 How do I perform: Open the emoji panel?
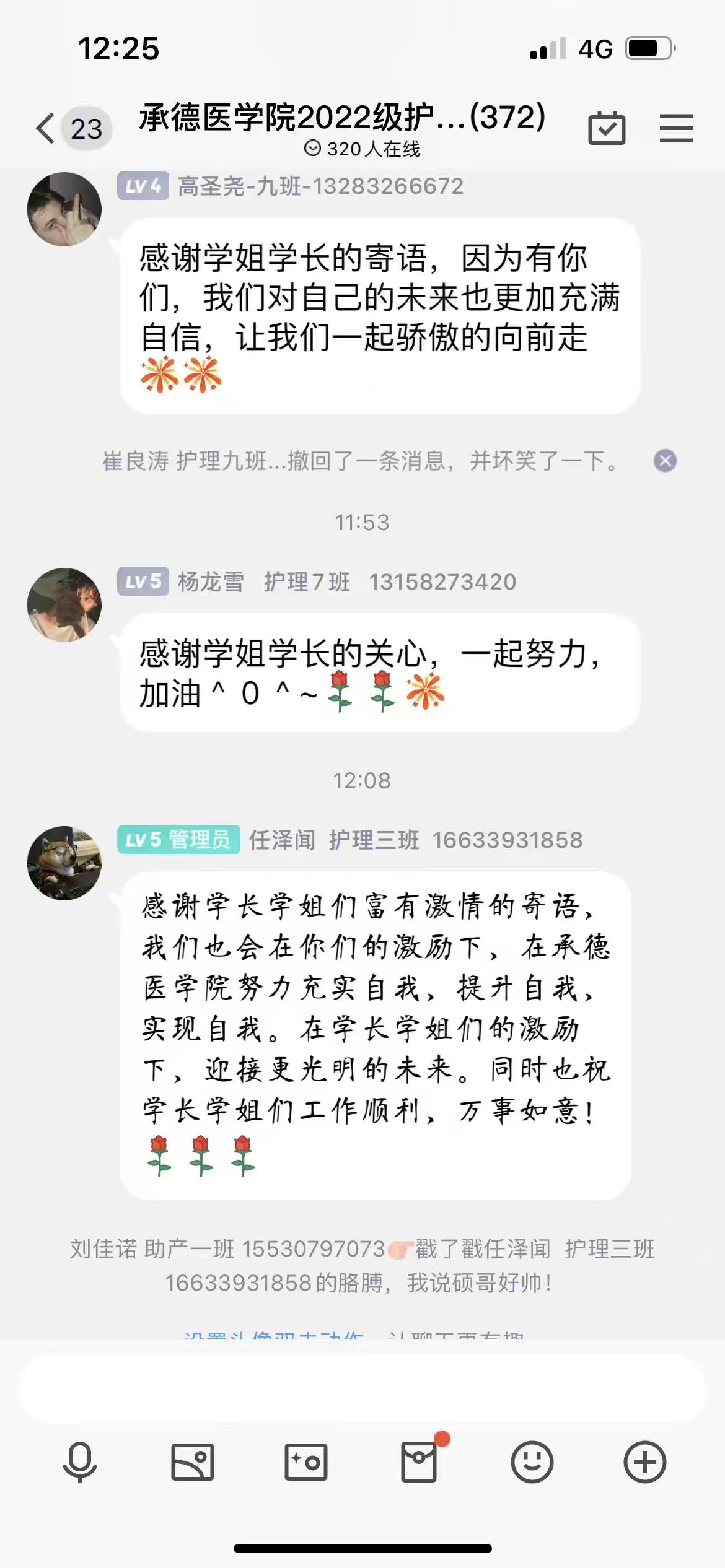[532, 1462]
